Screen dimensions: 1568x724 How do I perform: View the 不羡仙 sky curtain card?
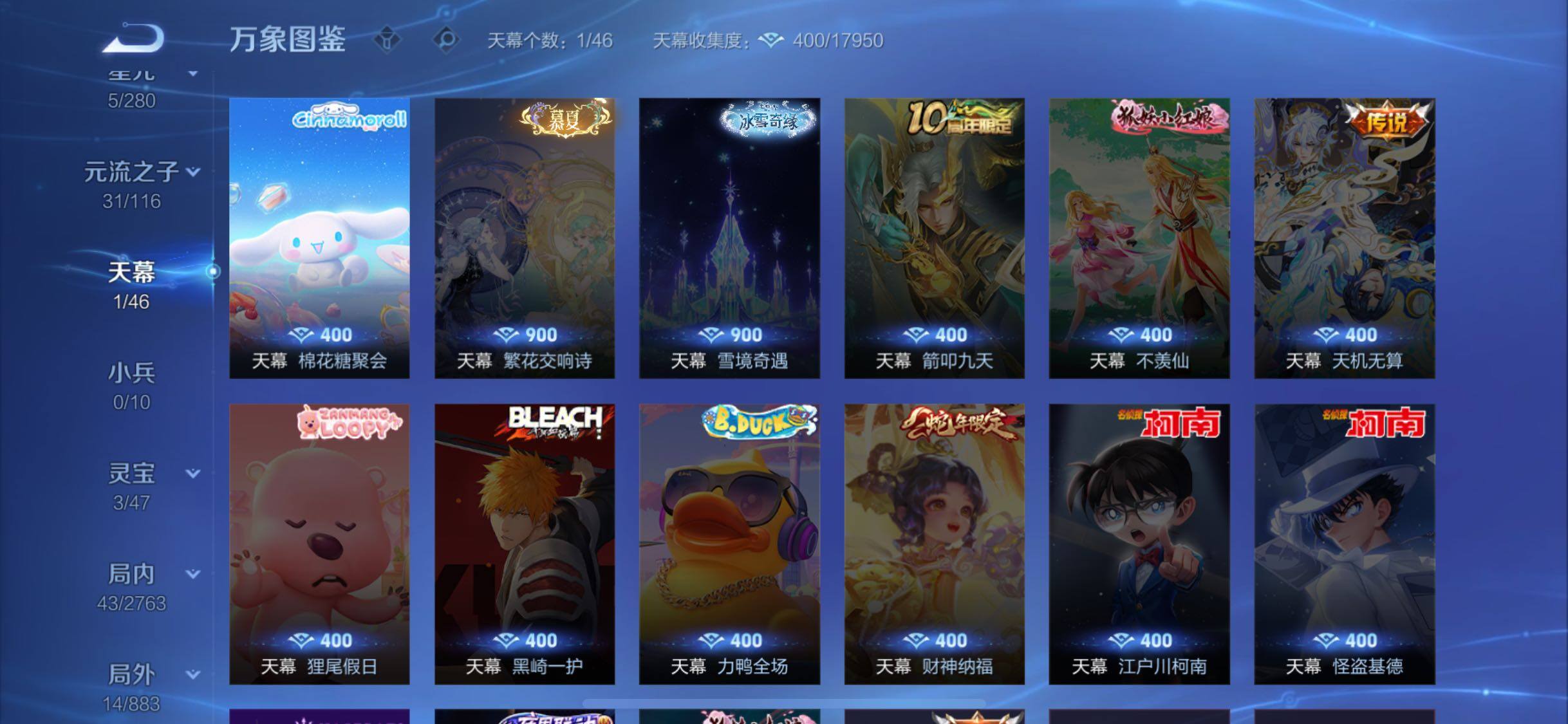1139,238
